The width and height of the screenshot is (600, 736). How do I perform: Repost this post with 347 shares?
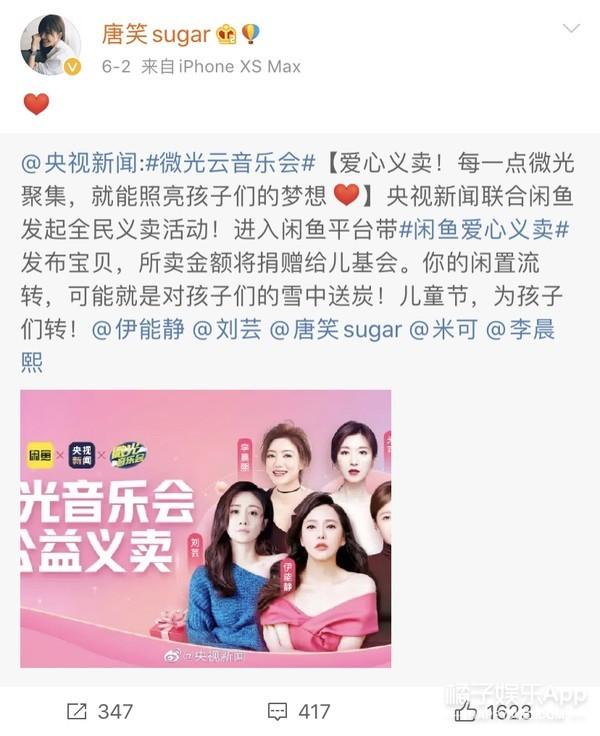pos(101,711)
